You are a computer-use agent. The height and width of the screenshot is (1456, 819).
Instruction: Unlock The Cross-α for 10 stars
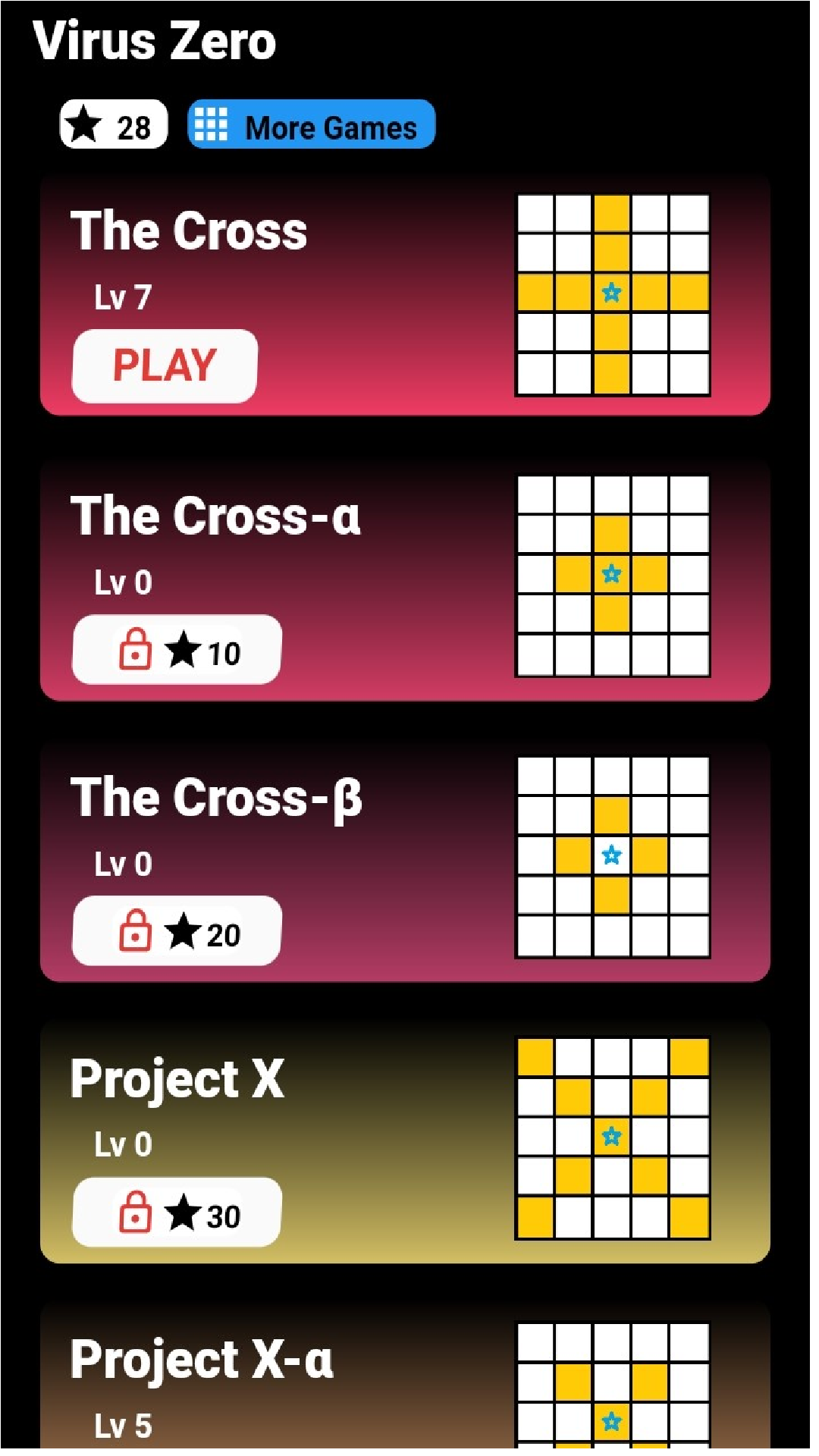(177, 651)
